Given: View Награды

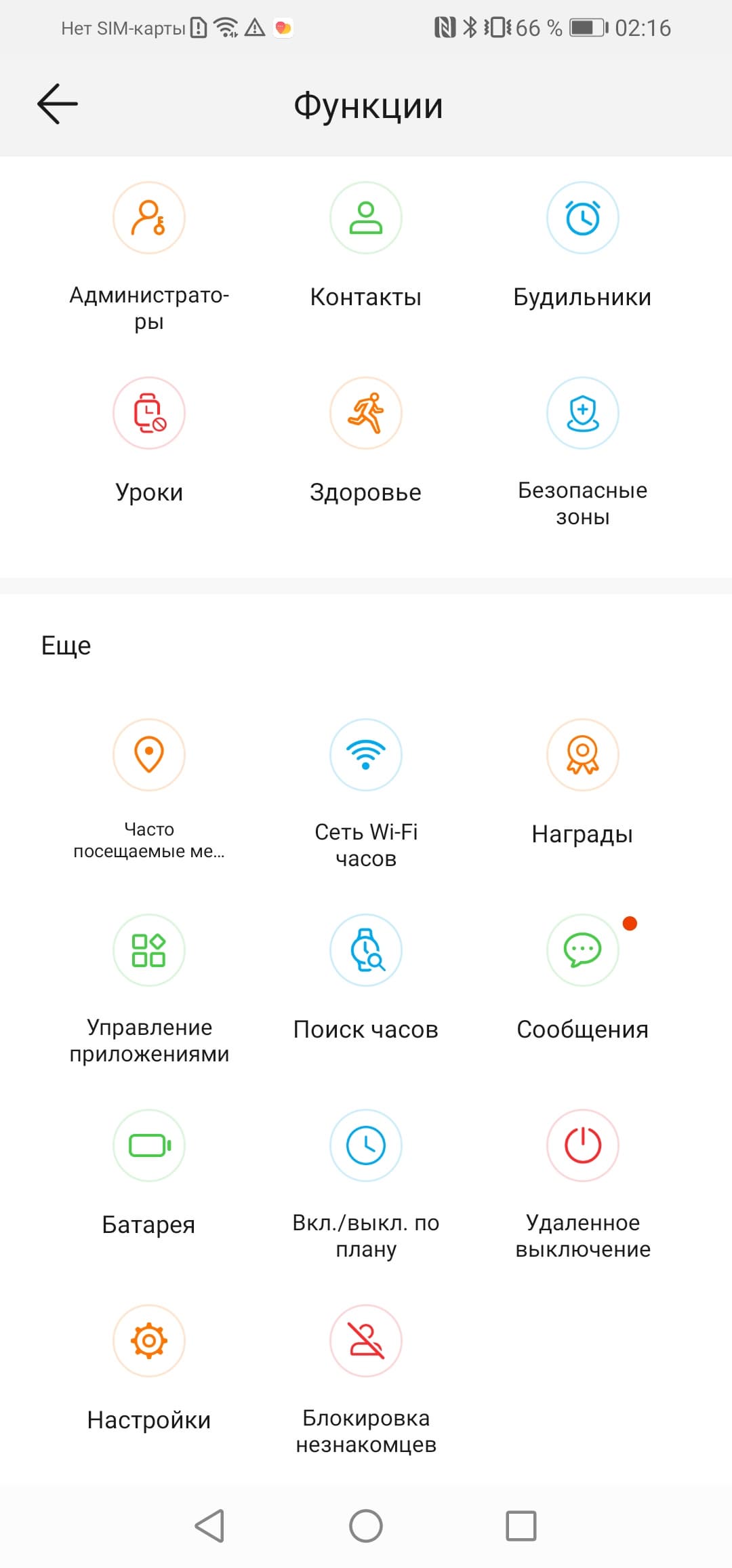Looking at the screenshot, I should click(583, 756).
